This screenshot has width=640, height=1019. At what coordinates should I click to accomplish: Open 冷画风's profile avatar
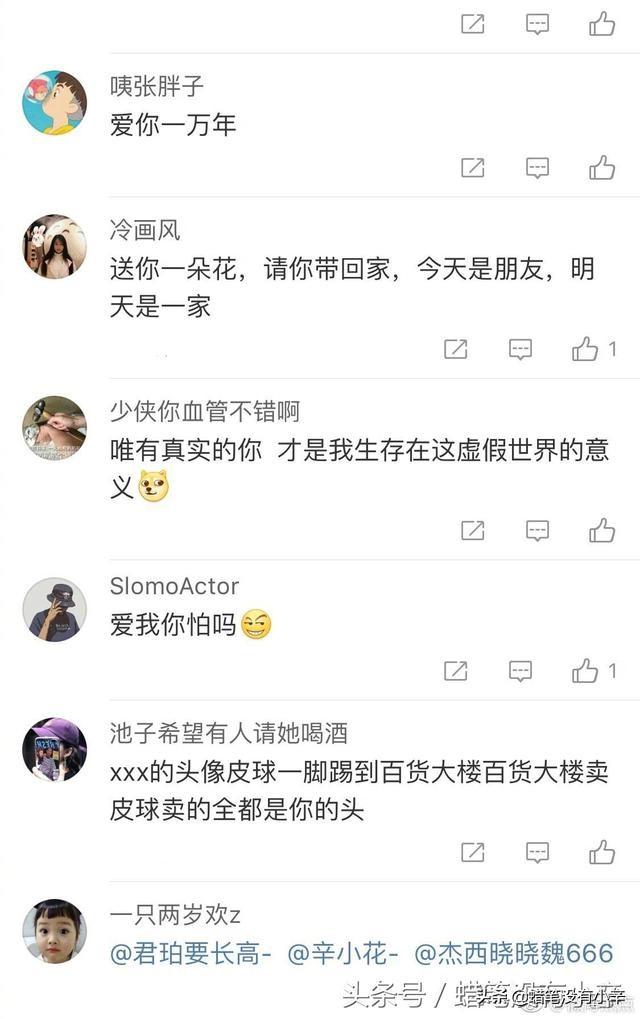click(x=54, y=246)
